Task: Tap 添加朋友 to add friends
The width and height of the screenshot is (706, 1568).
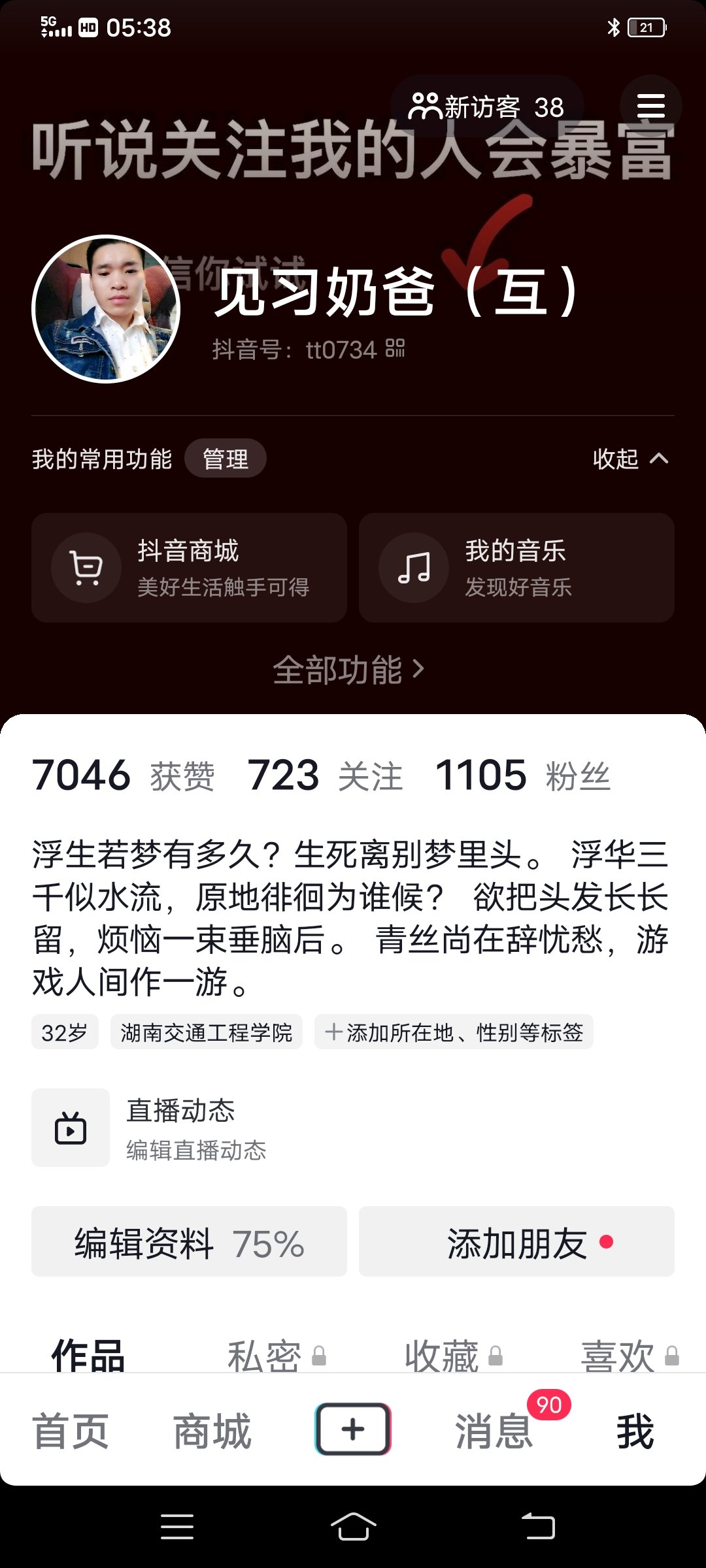Action: click(x=516, y=1242)
